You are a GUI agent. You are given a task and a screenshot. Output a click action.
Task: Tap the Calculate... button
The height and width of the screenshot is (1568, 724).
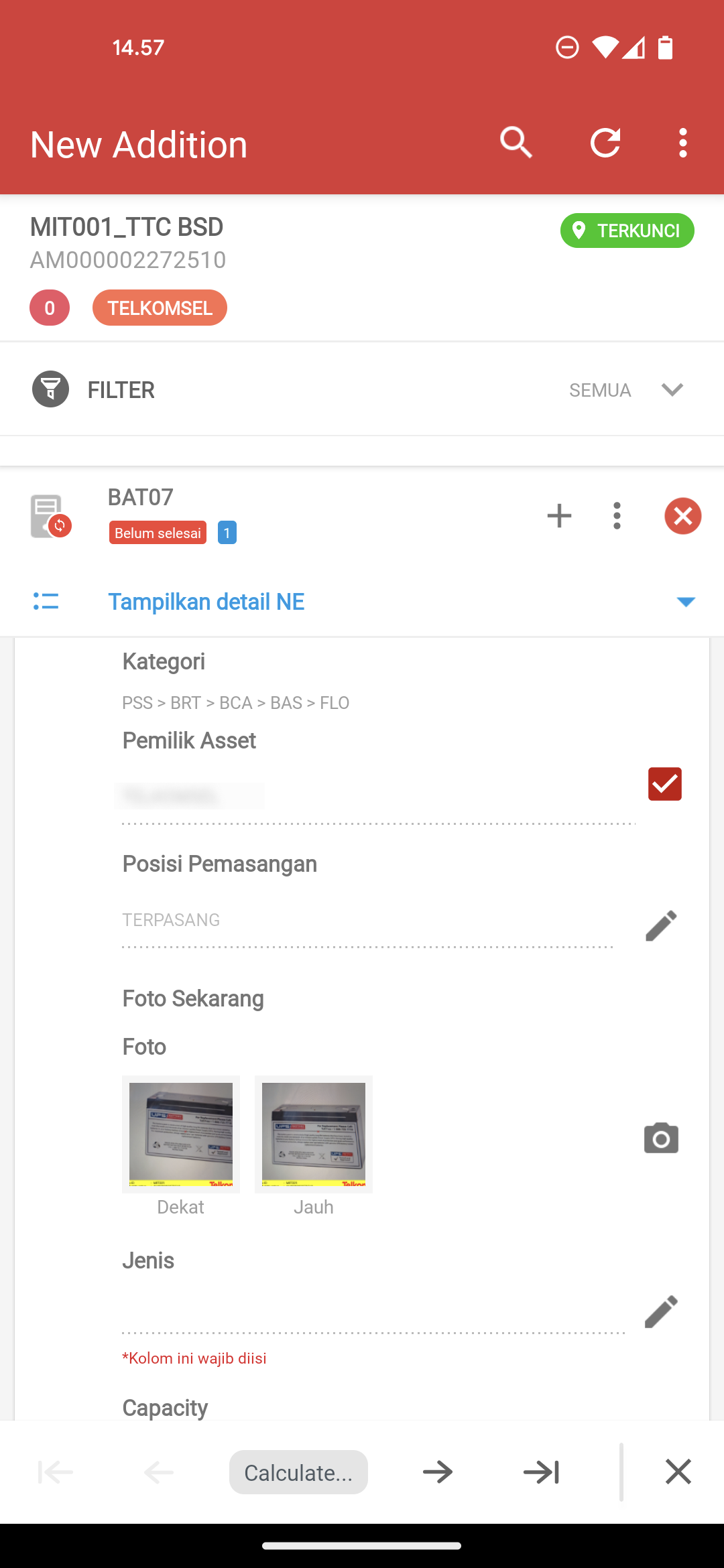298,1472
